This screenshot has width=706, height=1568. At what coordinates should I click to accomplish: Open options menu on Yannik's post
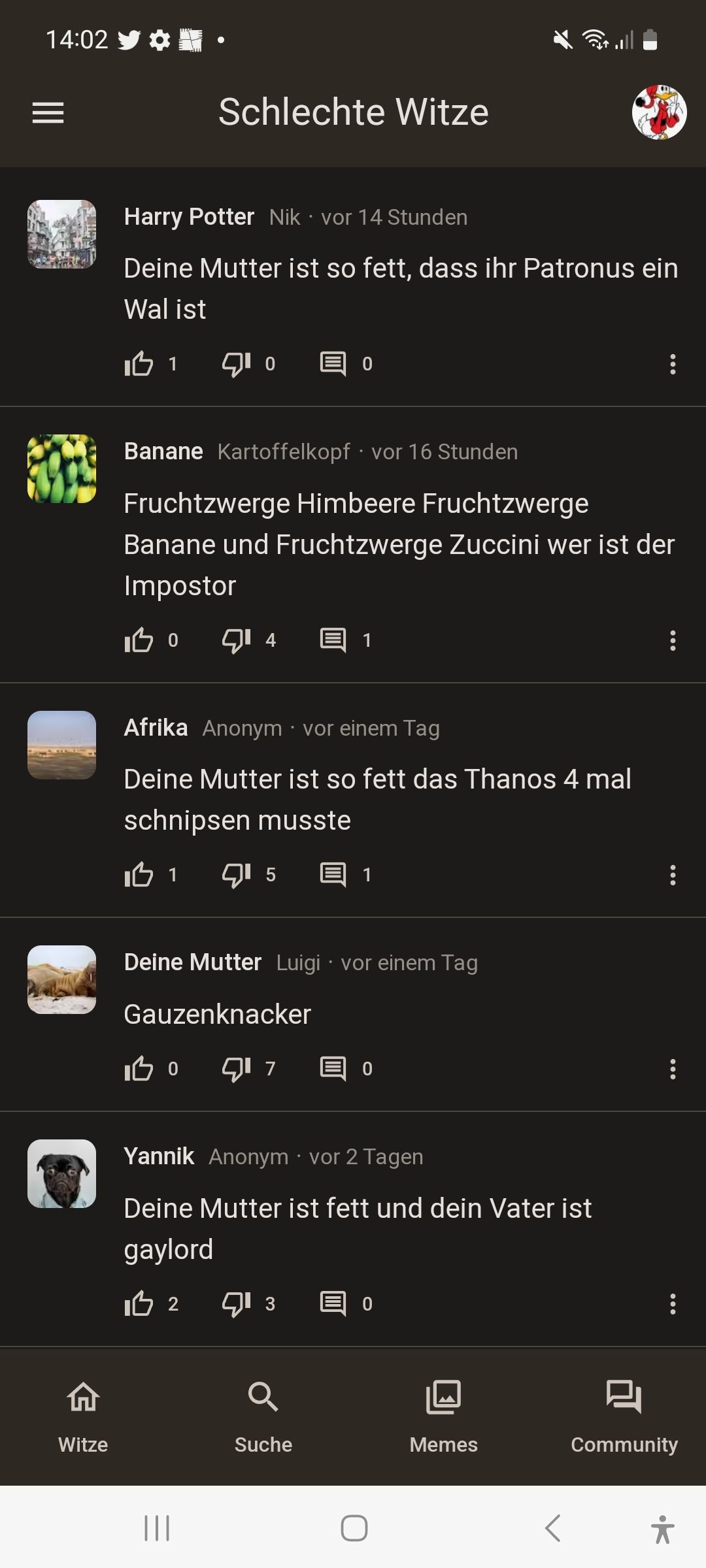point(673,1304)
